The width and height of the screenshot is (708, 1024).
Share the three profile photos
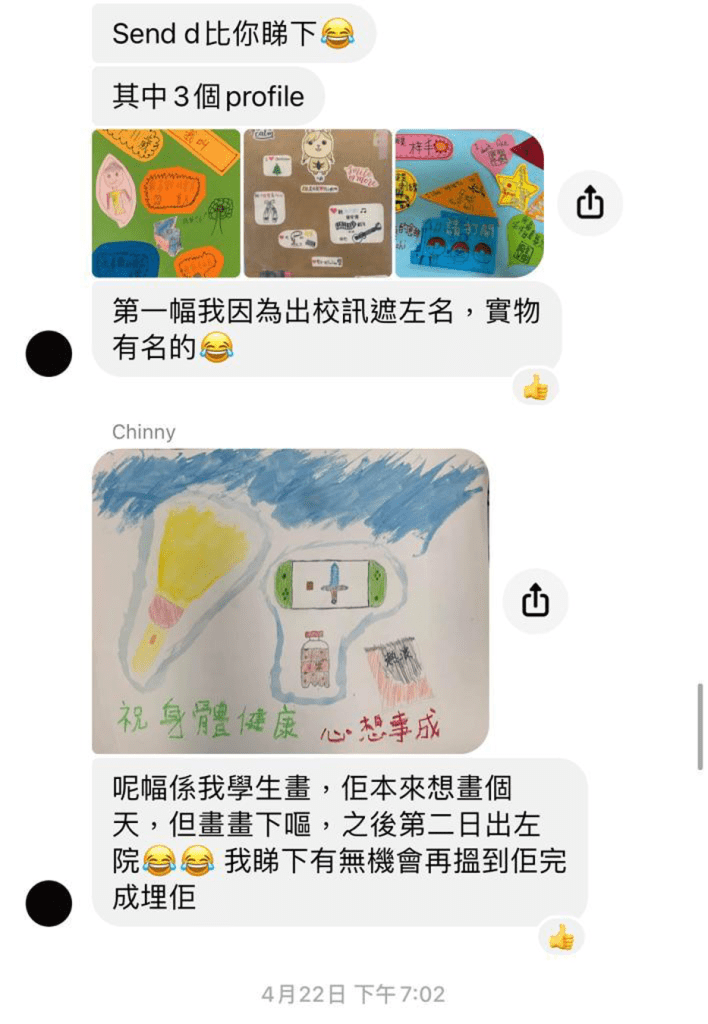pos(590,203)
